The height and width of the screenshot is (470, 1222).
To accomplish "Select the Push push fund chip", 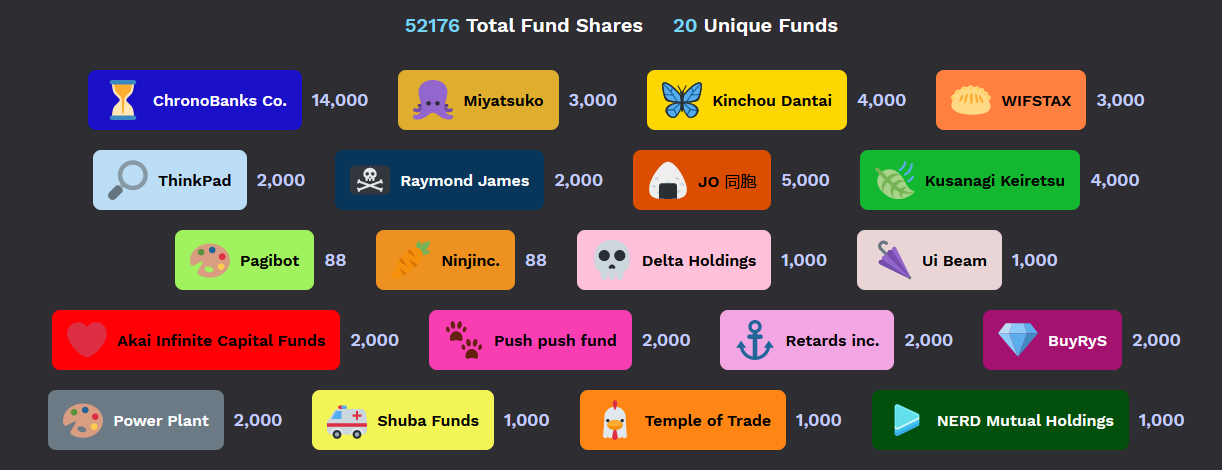I will (530, 340).
